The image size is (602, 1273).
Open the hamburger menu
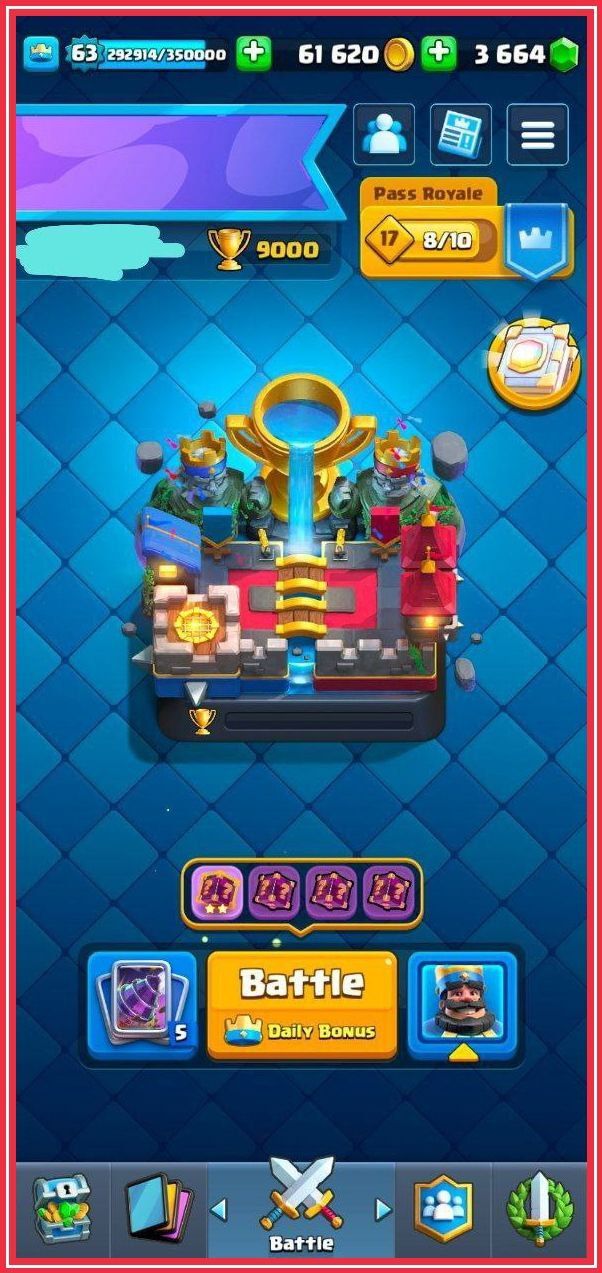click(537, 134)
